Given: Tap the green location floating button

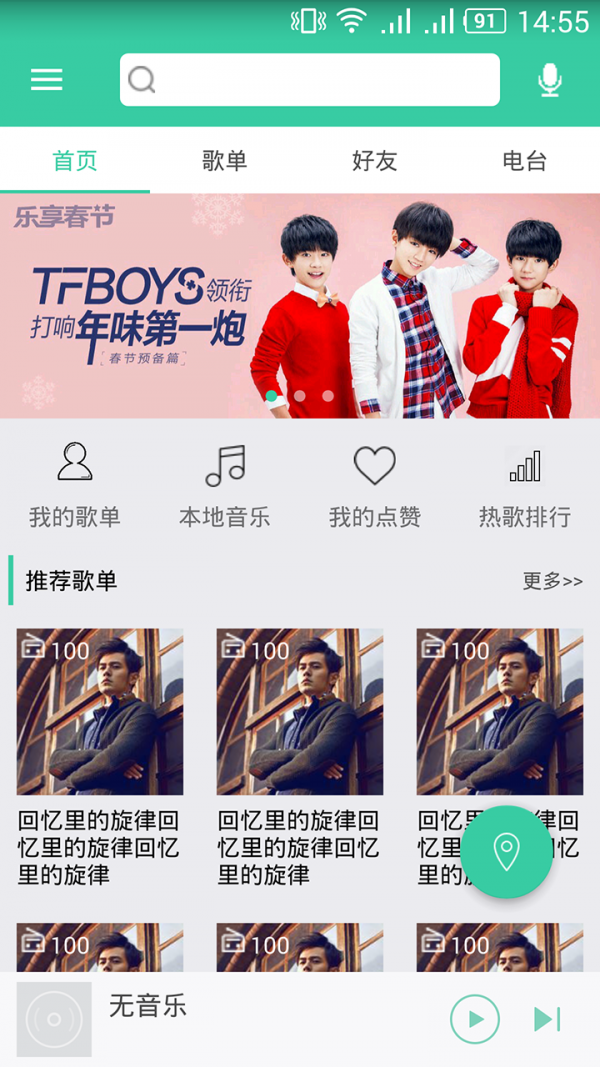Looking at the screenshot, I should 506,852.
